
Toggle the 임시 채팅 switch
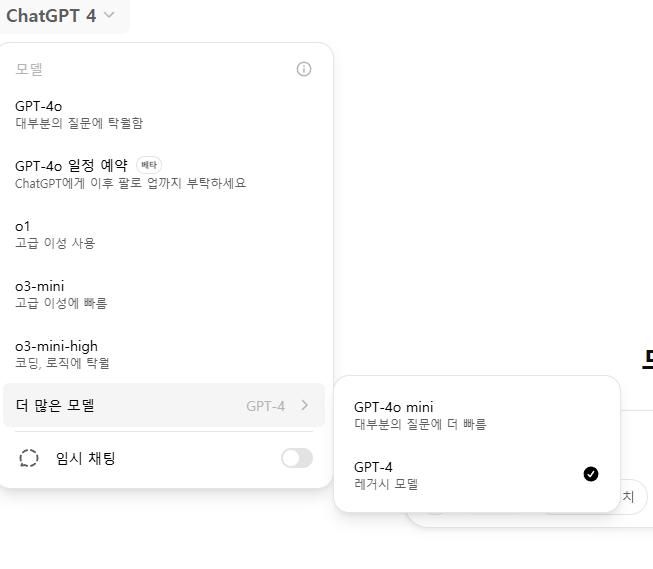point(296,458)
